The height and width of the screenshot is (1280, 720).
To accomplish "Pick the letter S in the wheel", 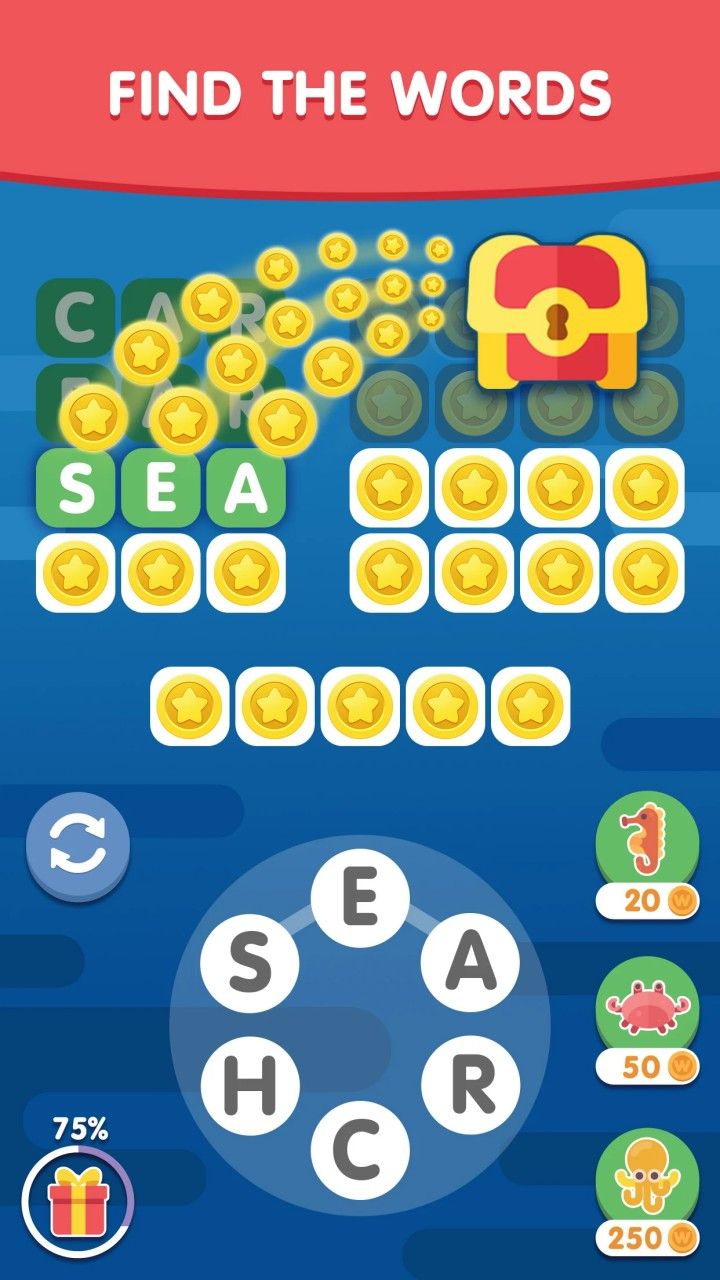I will (250, 964).
